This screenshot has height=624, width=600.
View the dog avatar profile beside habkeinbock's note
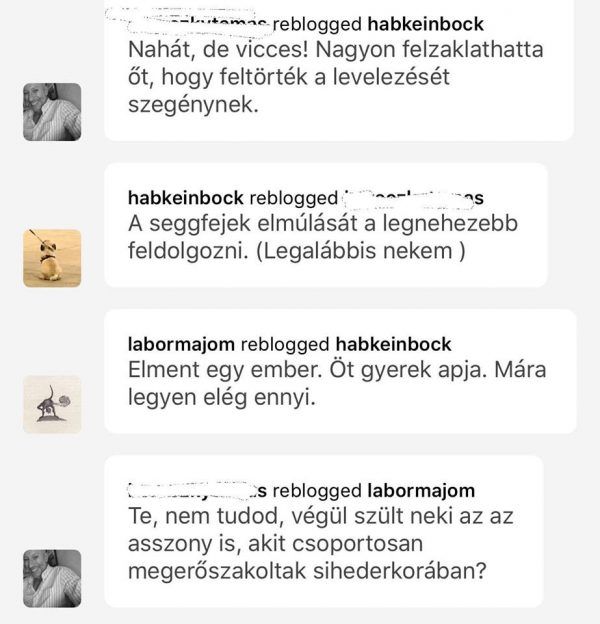tap(52, 258)
